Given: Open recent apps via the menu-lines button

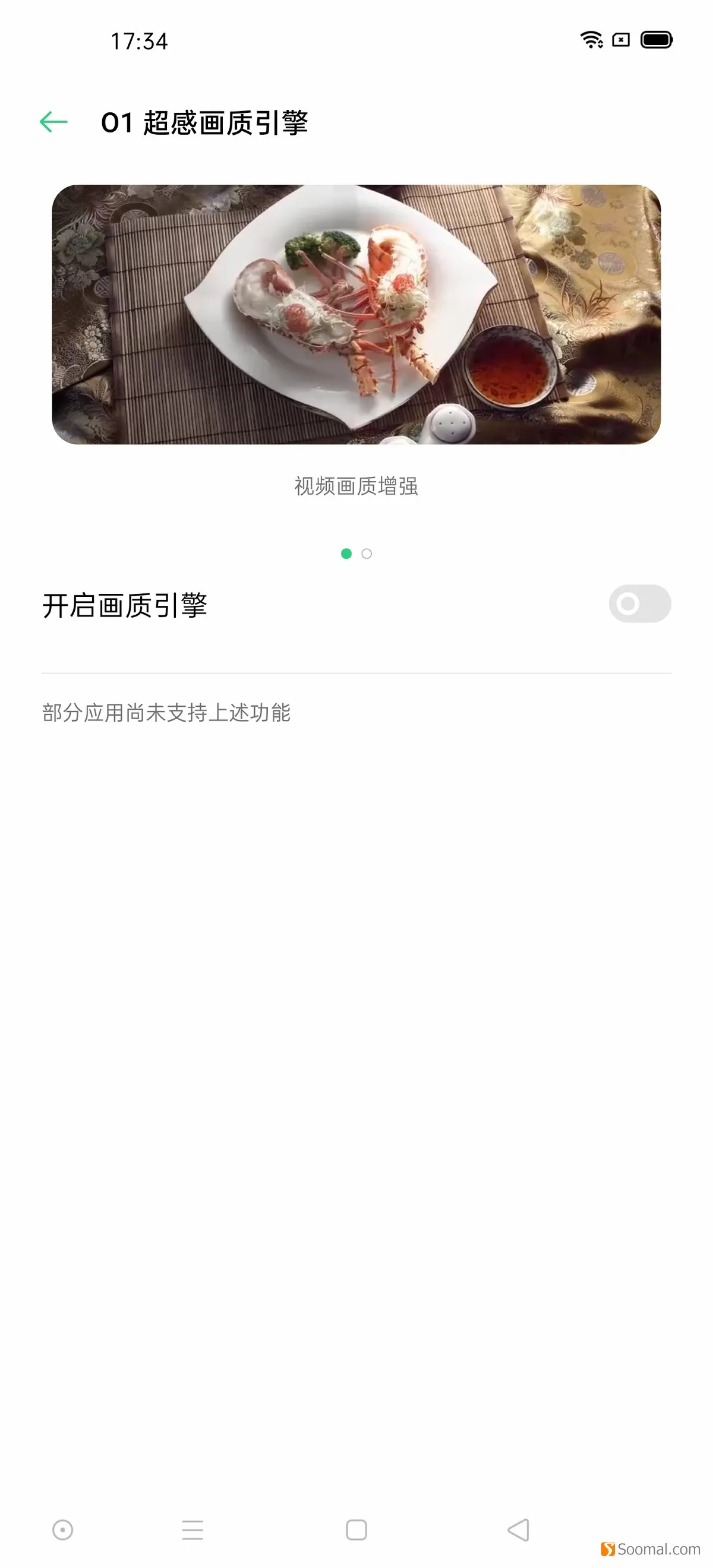Looking at the screenshot, I should pyautogui.click(x=193, y=1529).
